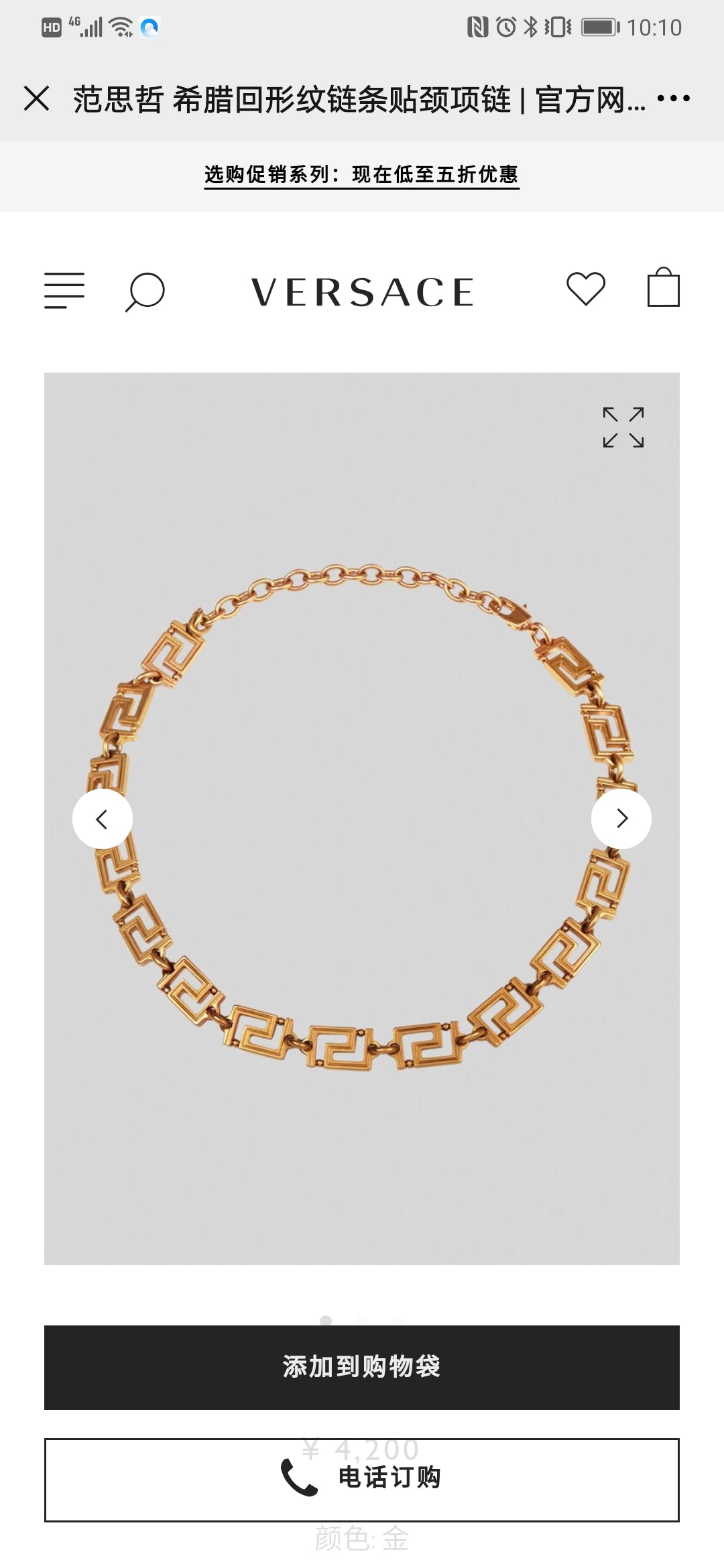Screen dimensions: 724x1568
Task: Close the Versace web page
Action: click(37, 99)
